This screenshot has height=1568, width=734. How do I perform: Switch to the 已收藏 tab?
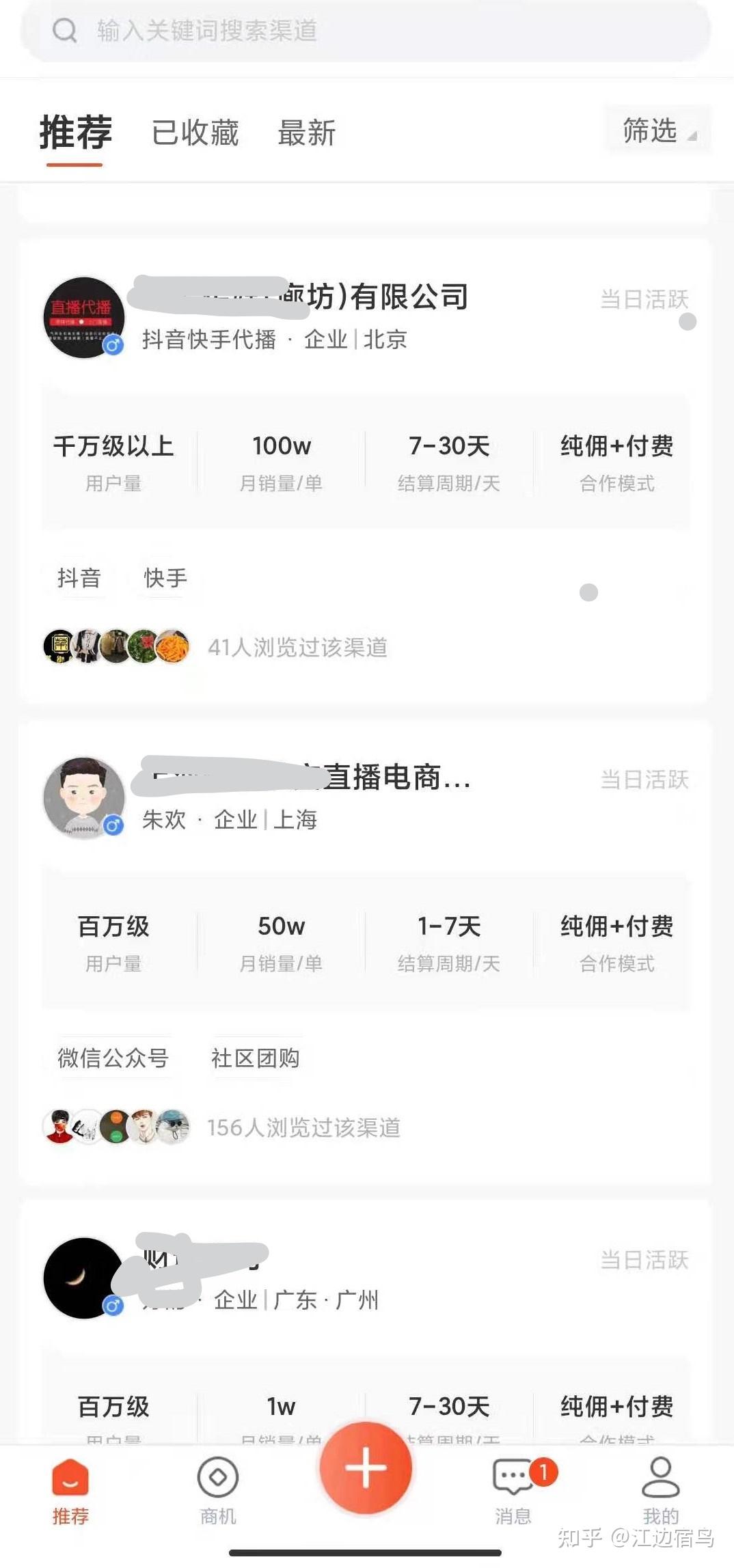pyautogui.click(x=195, y=133)
